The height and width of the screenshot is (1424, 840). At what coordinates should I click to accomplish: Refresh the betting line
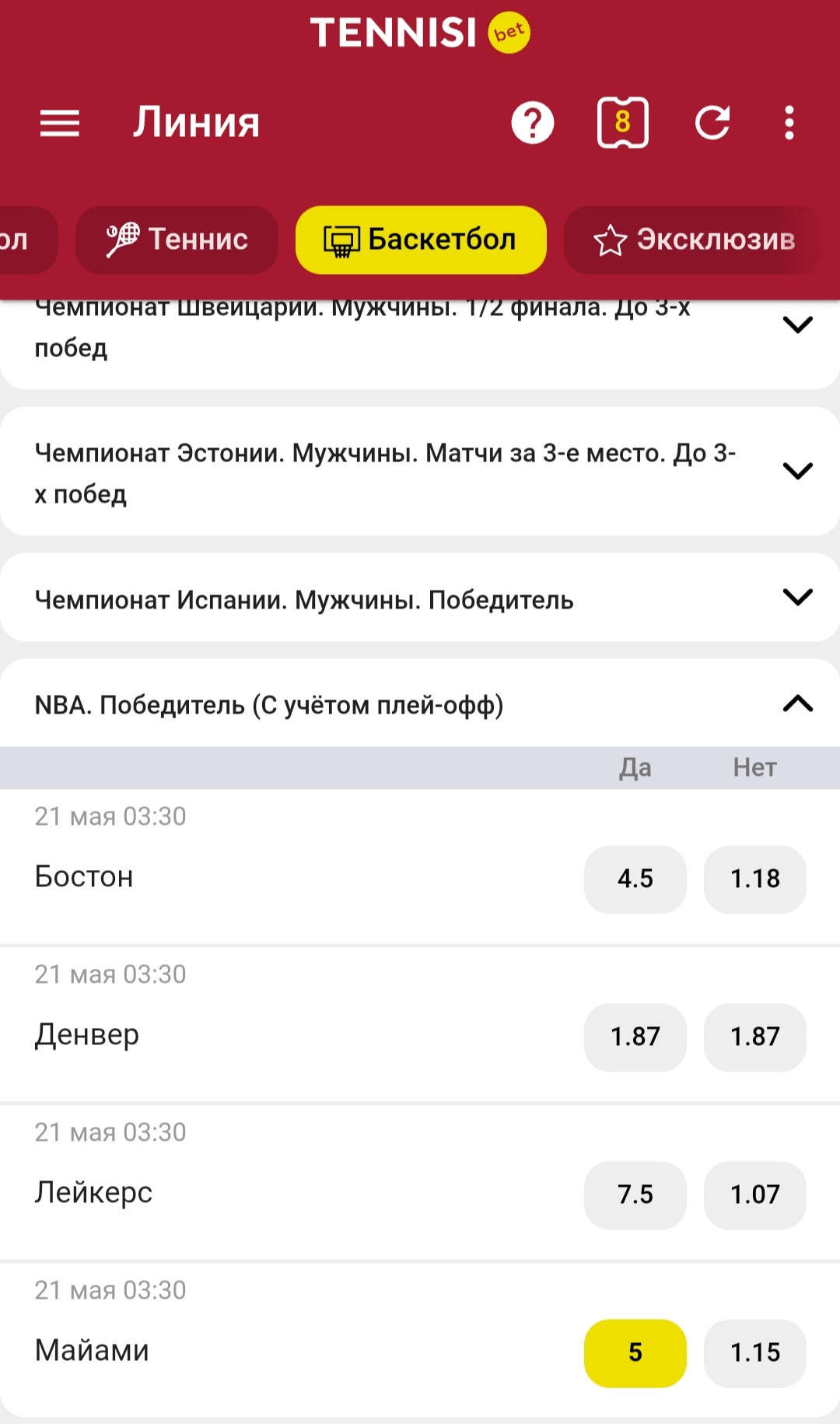click(712, 123)
